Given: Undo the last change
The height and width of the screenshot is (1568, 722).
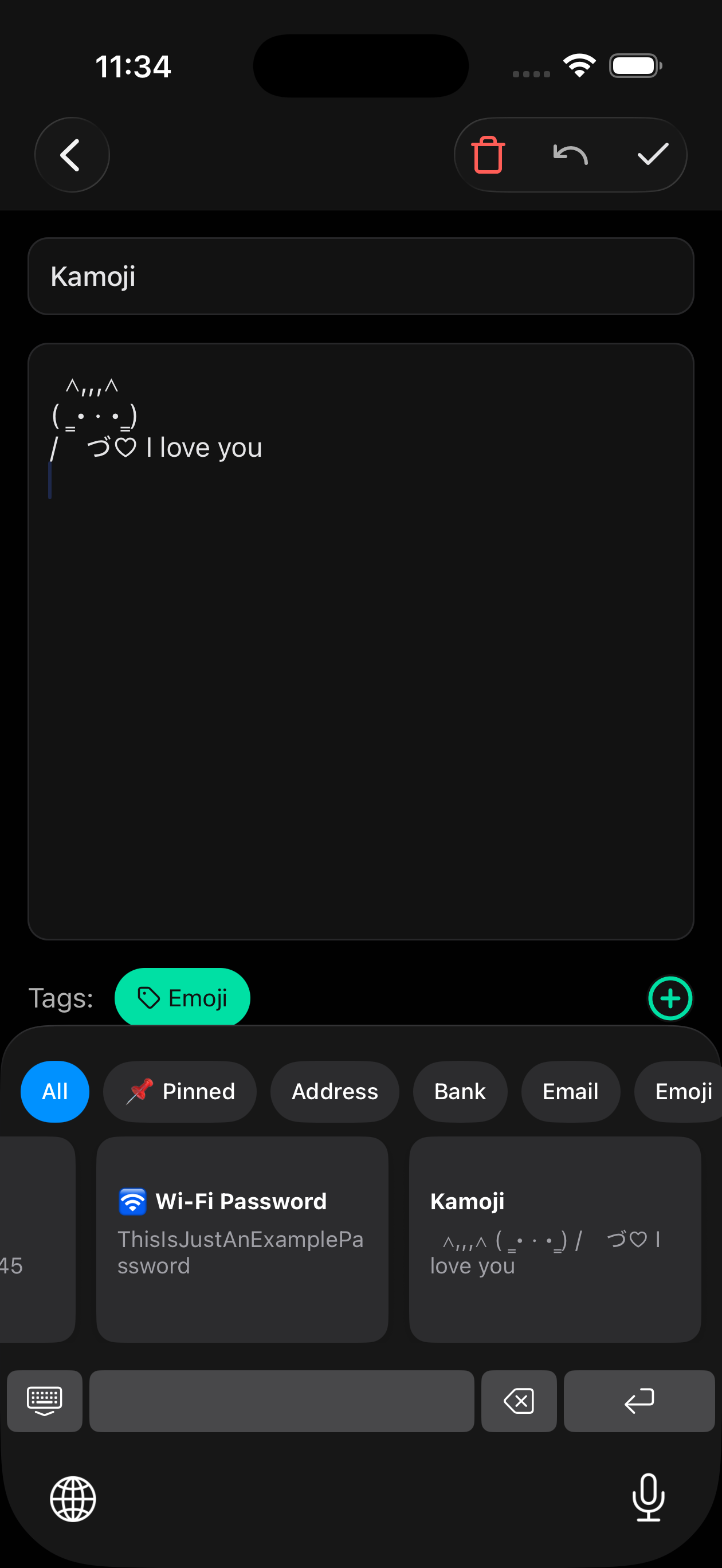Looking at the screenshot, I should click(x=570, y=155).
